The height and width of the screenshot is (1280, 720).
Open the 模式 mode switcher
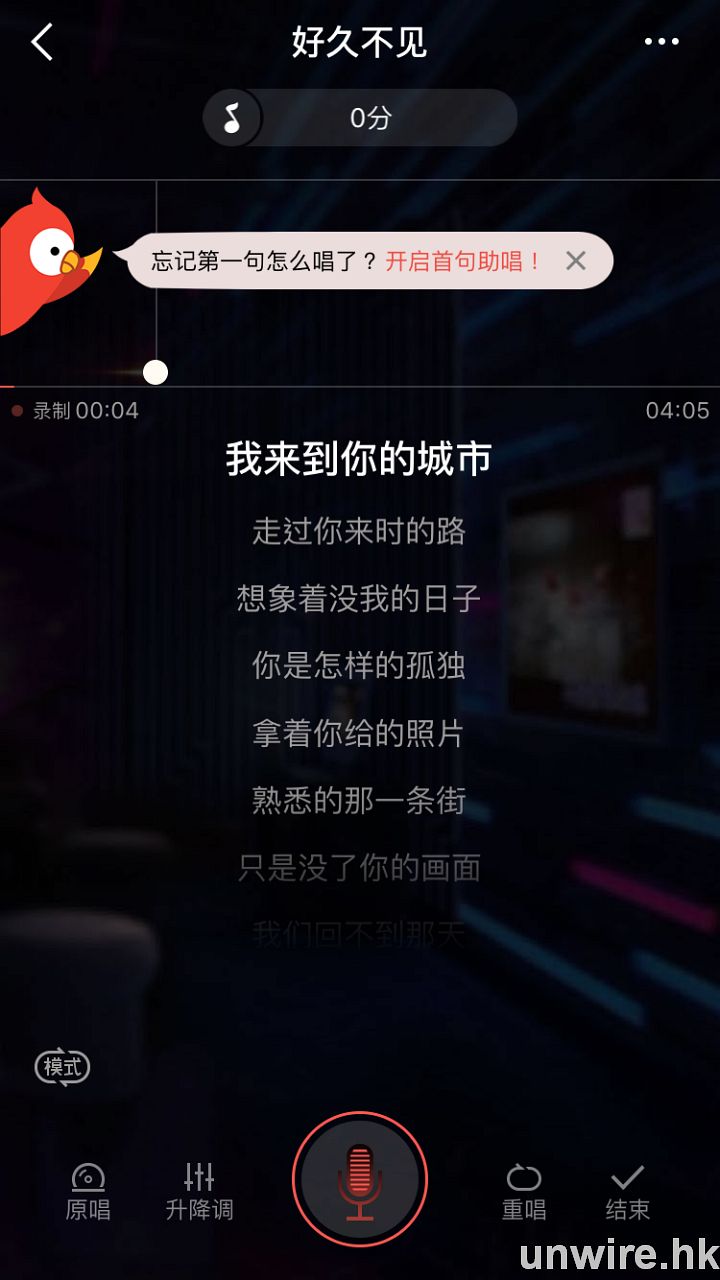pos(62,1067)
